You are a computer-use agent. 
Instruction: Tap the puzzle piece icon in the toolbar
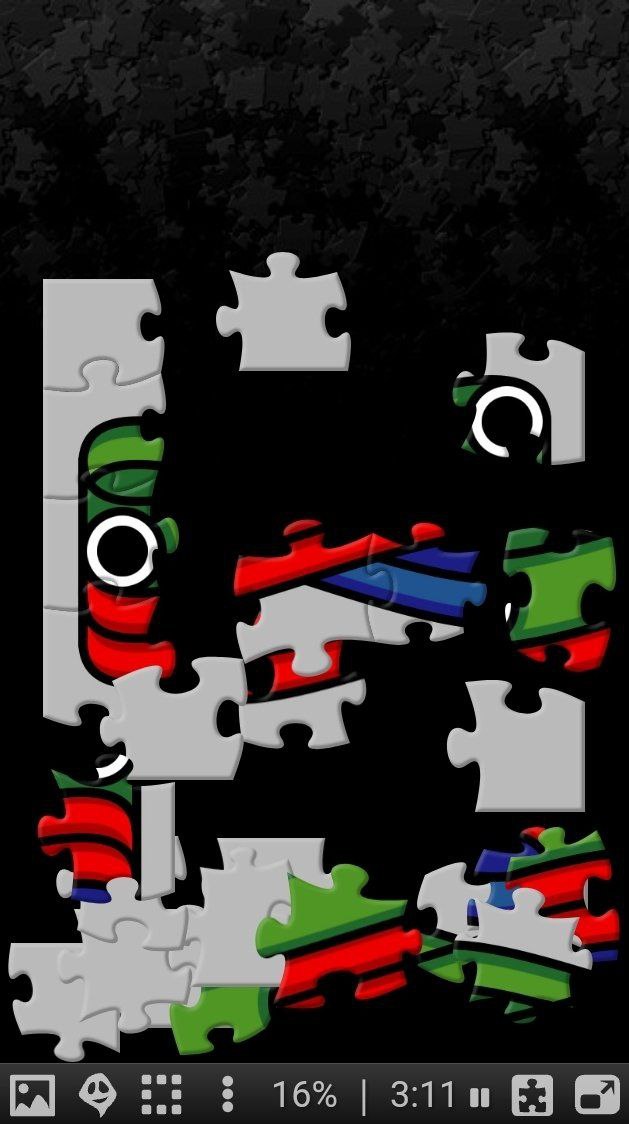[532, 1095]
